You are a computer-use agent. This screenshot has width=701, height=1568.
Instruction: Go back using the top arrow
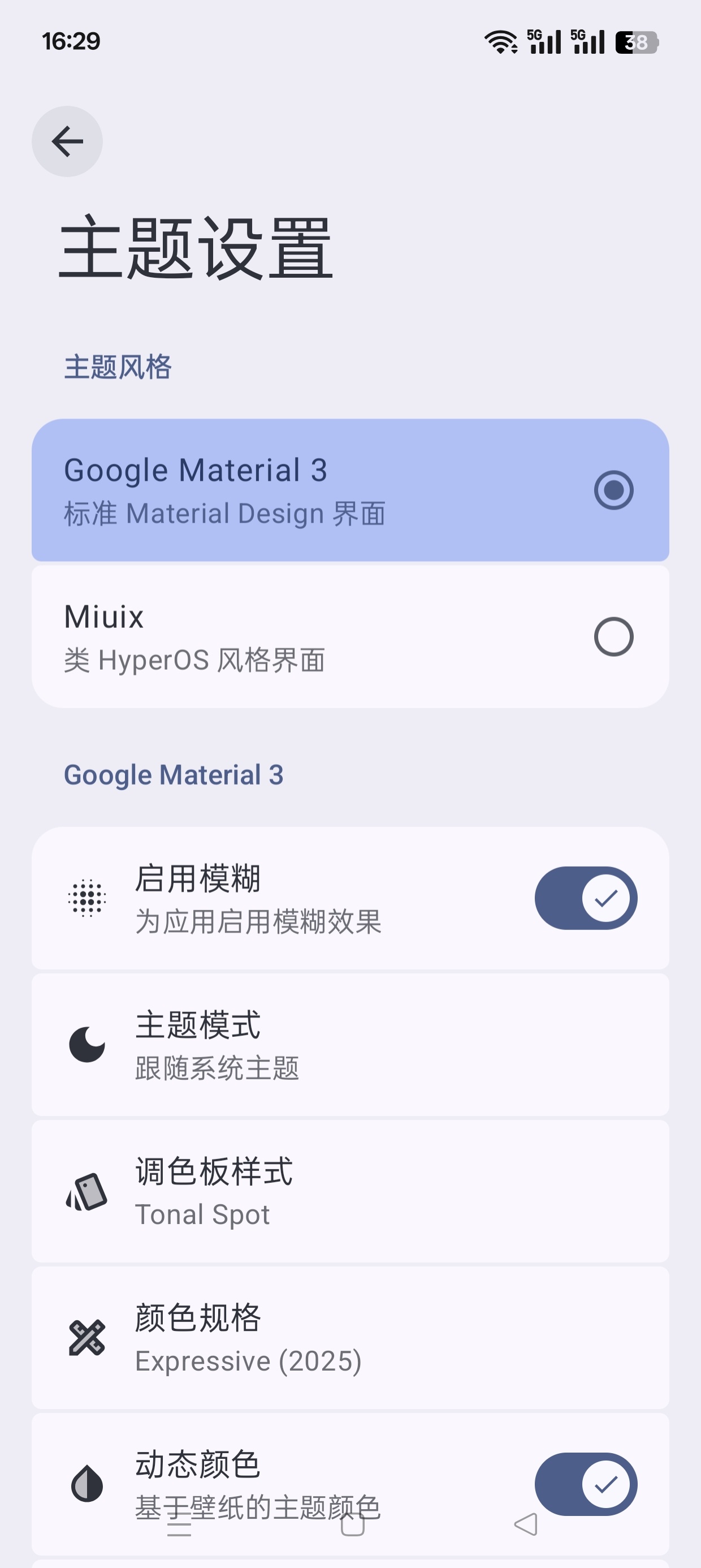(67, 142)
